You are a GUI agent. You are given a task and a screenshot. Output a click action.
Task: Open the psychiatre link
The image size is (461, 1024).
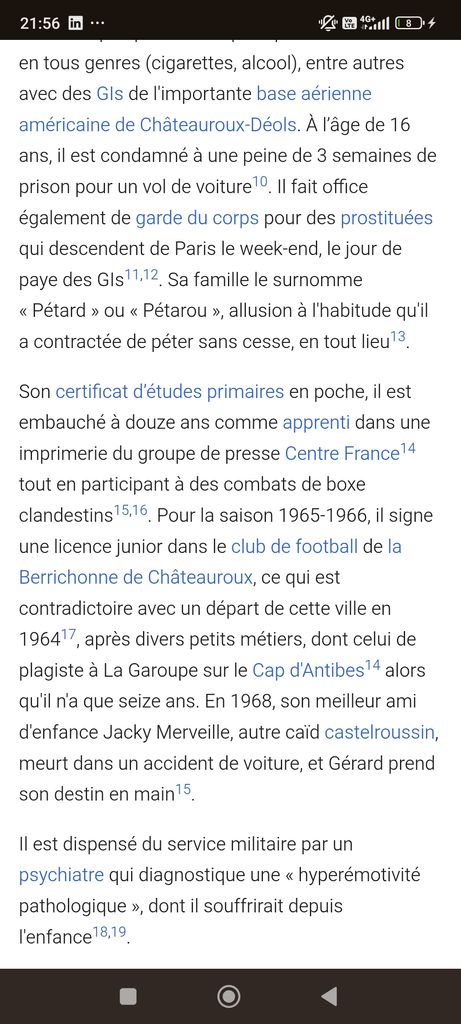61,875
